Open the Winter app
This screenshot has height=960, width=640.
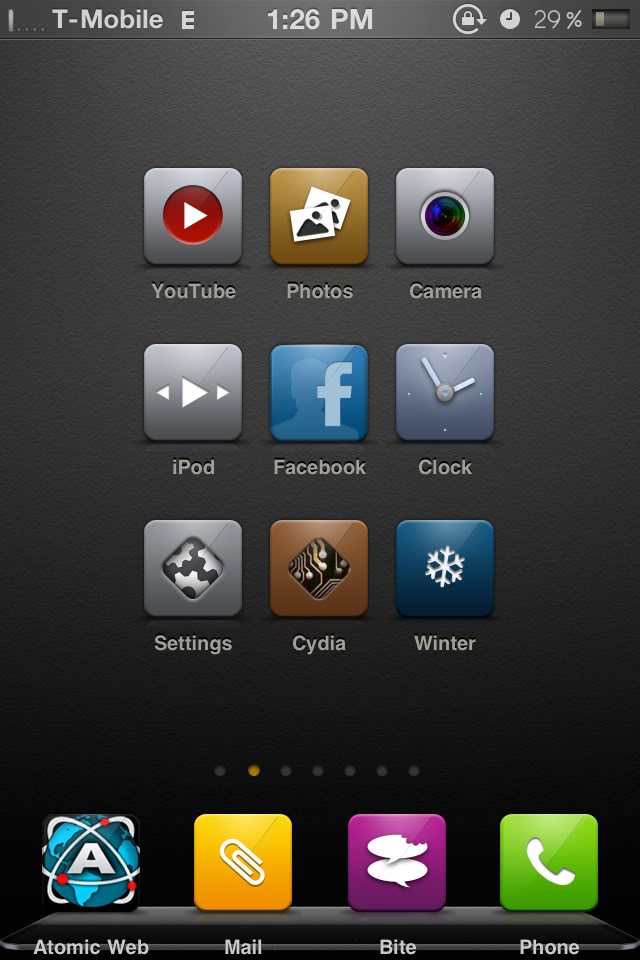click(x=445, y=568)
